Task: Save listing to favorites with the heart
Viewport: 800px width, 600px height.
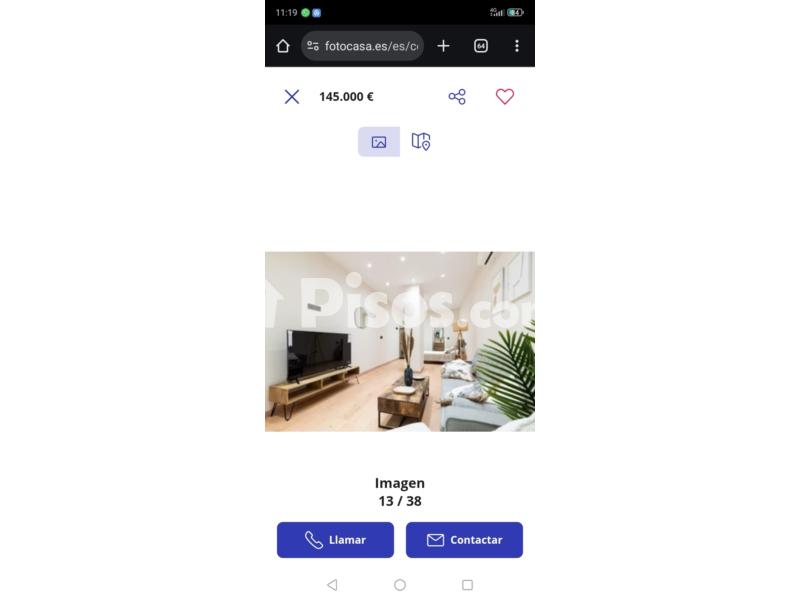Action: (505, 97)
